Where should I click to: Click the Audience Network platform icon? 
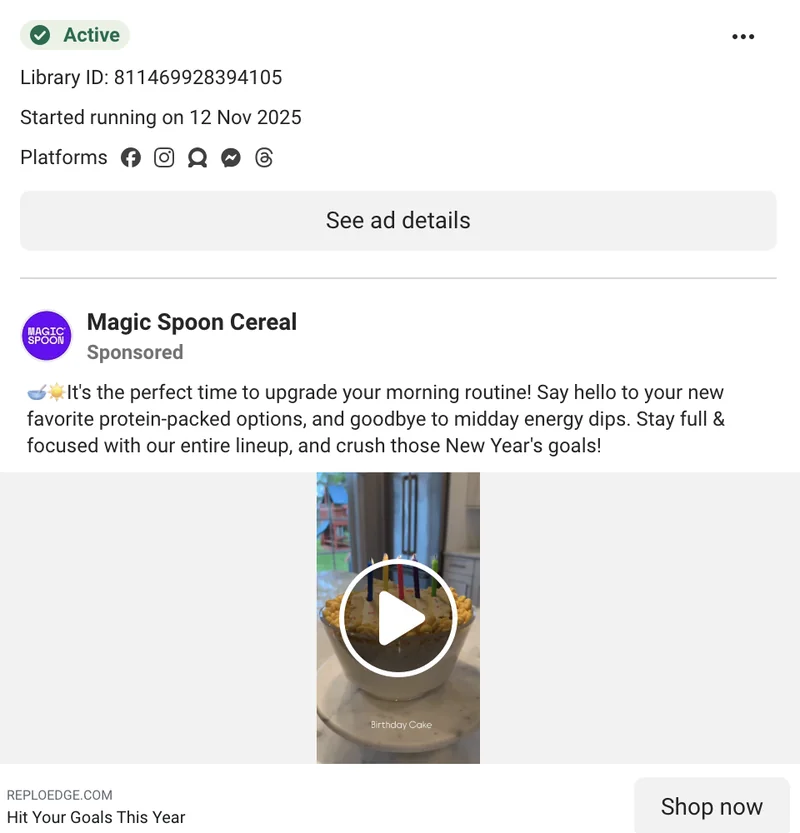coord(197,157)
